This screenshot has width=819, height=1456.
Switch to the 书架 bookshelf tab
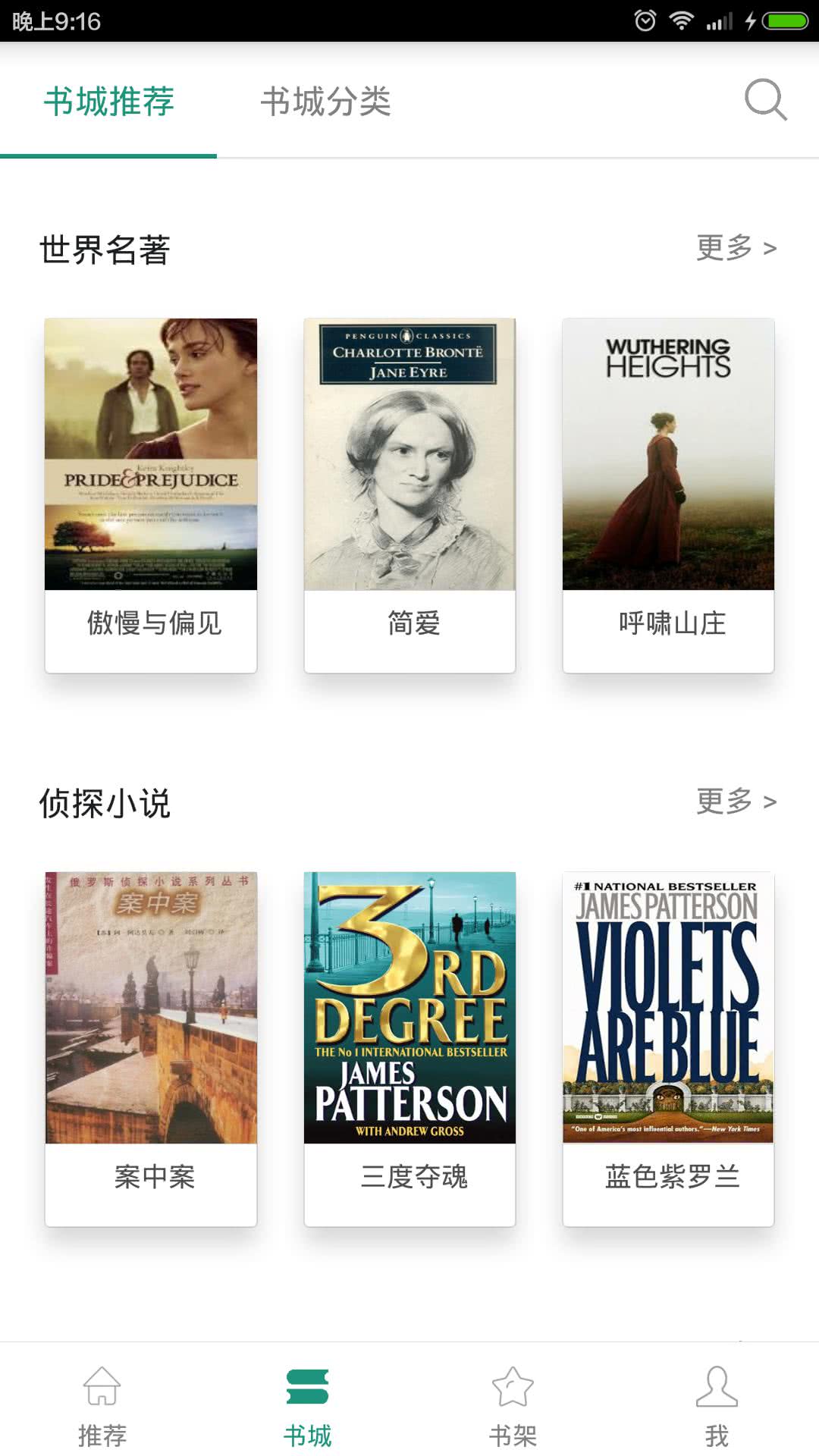tap(513, 1405)
